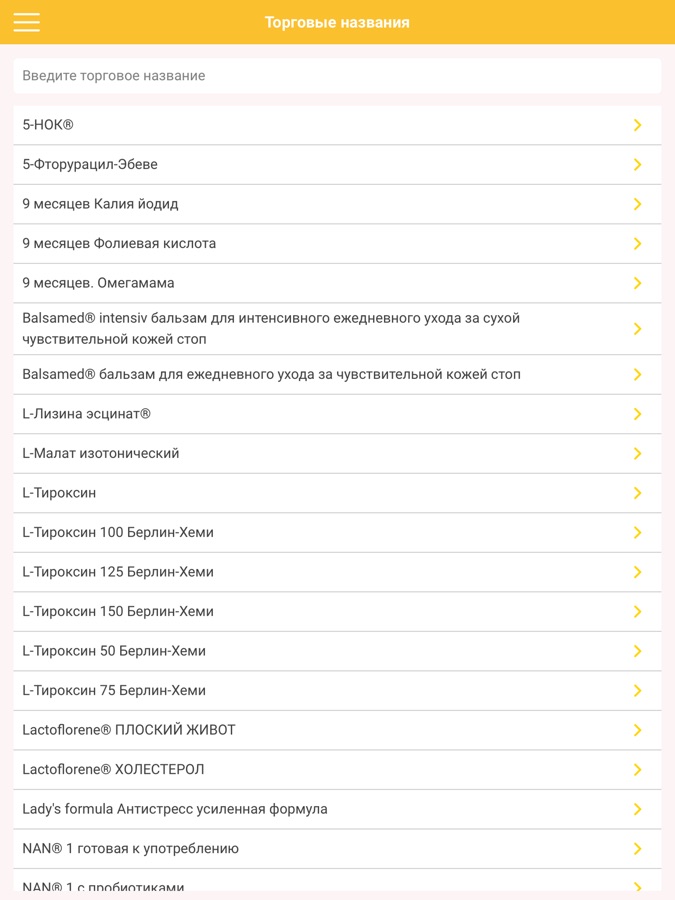Open L-Лизина эсцинат®

[x=337, y=414]
